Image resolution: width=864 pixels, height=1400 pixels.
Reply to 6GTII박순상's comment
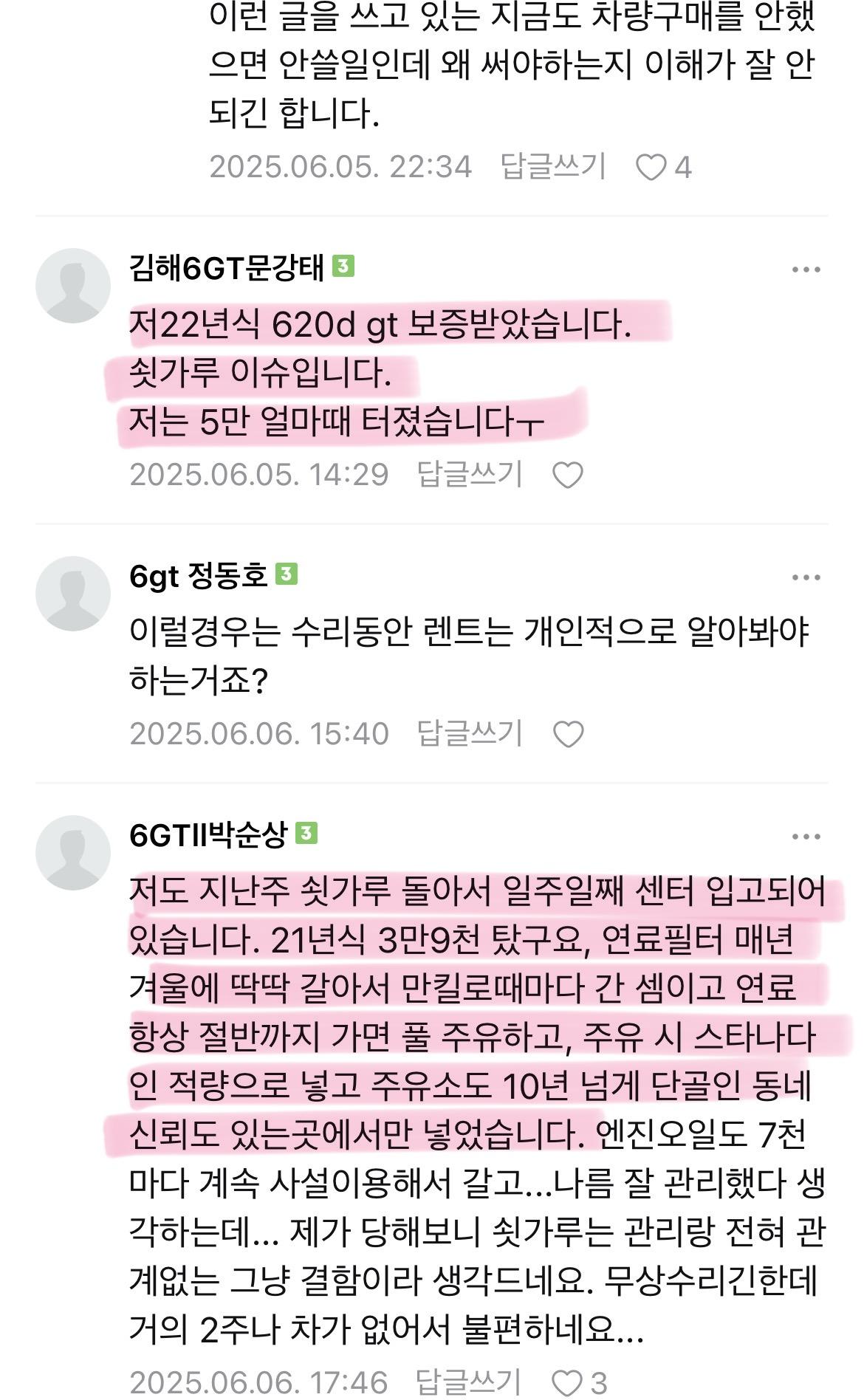pyautogui.click(x=470, y=1382)
